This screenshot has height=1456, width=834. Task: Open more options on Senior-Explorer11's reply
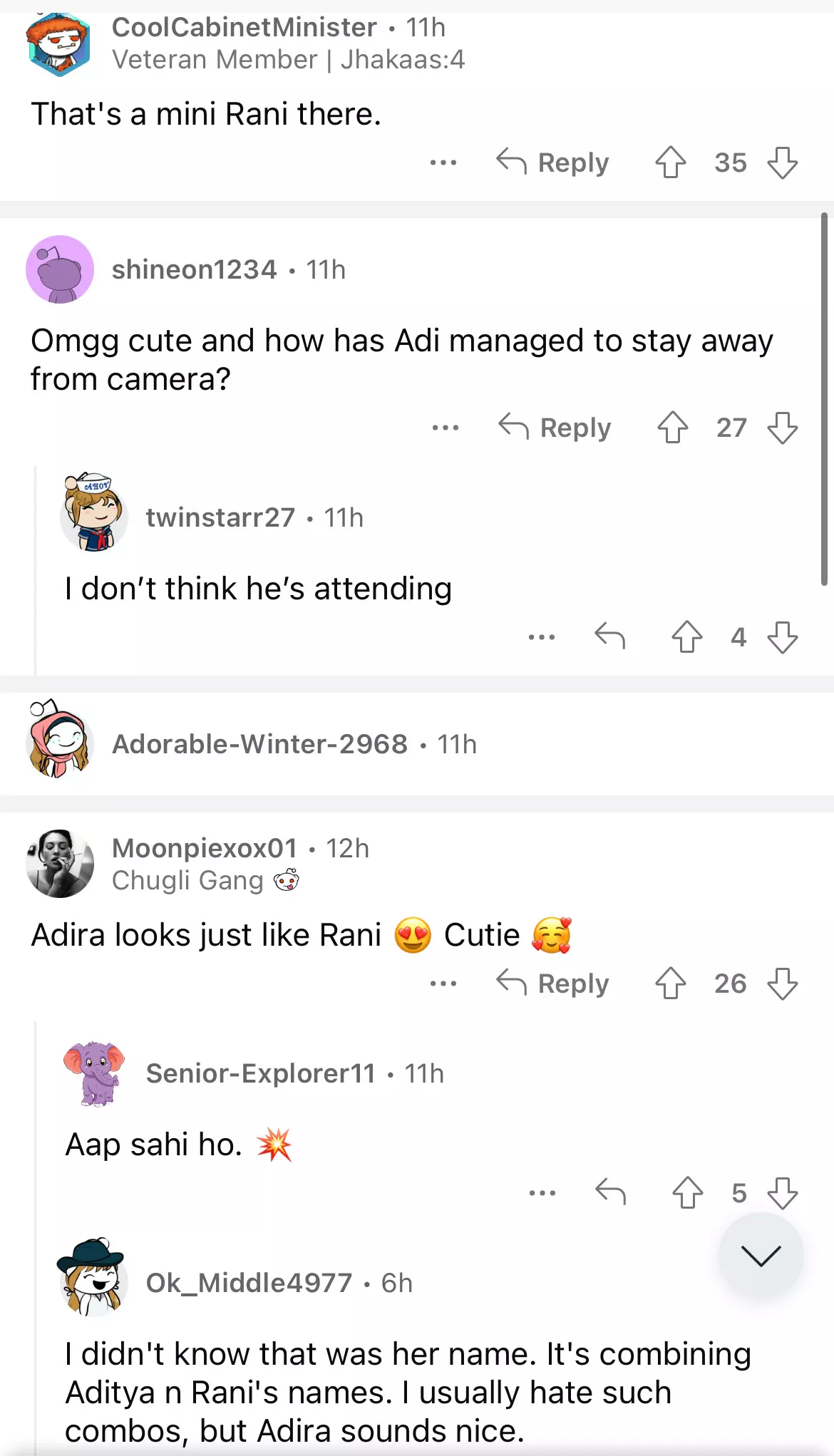(542, 1192)
